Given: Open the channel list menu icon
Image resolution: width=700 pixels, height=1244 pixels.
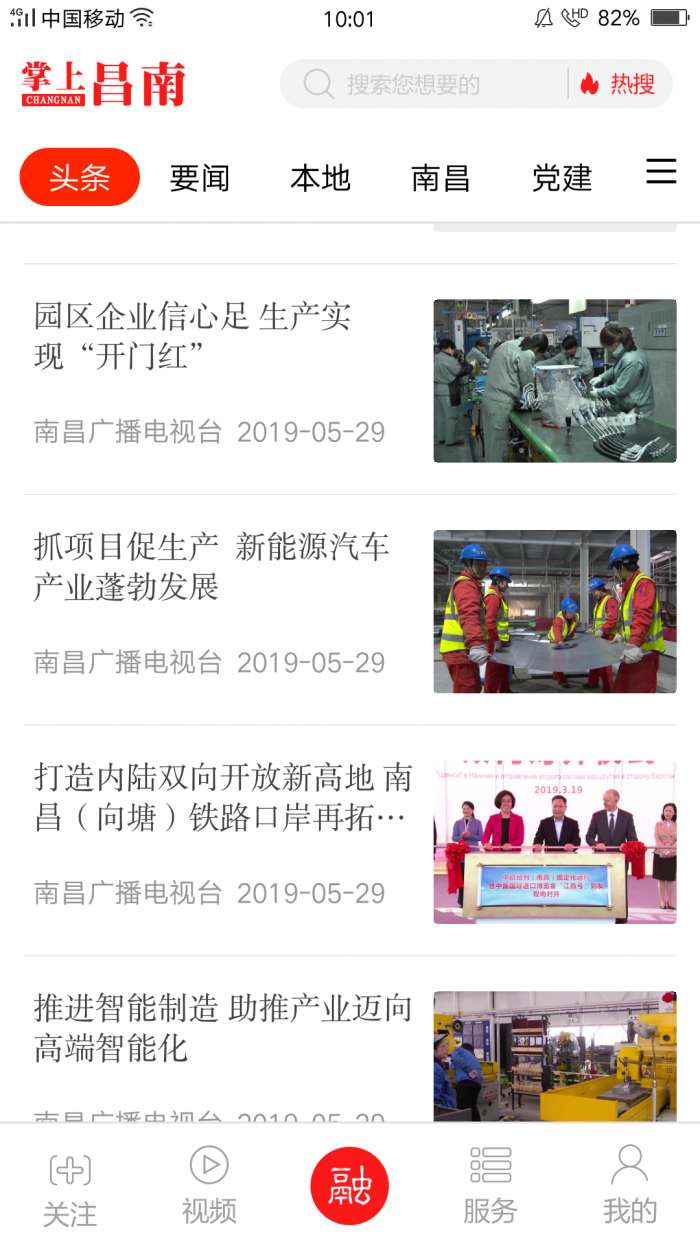Looking at the screenshot, I should (x=661, y=172).
